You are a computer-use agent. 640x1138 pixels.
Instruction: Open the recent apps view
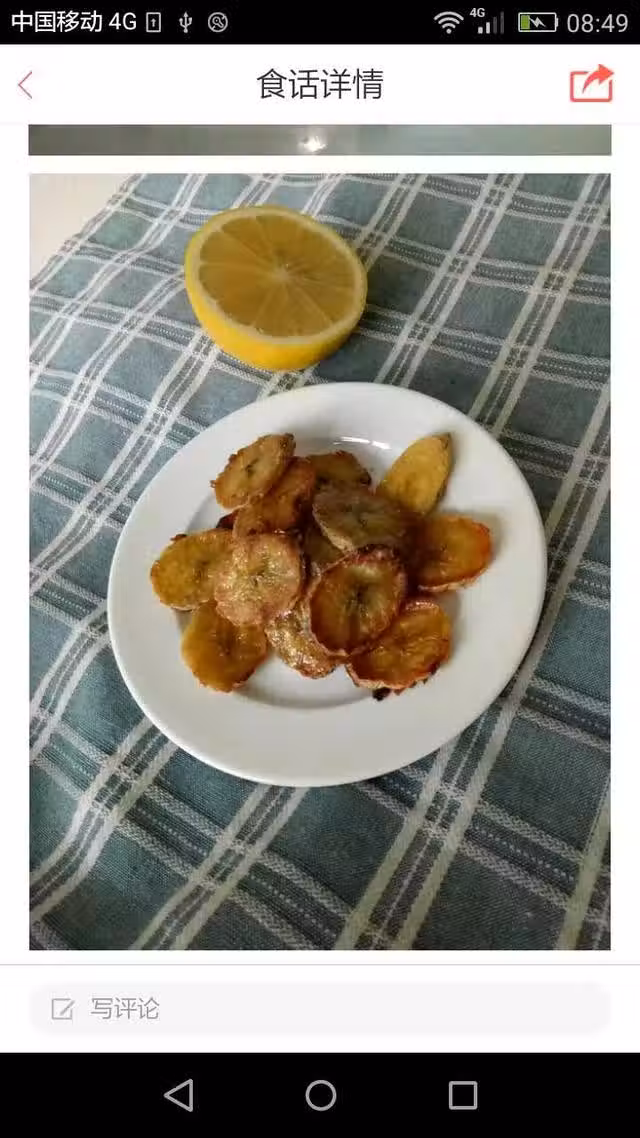pos(462,1095)
